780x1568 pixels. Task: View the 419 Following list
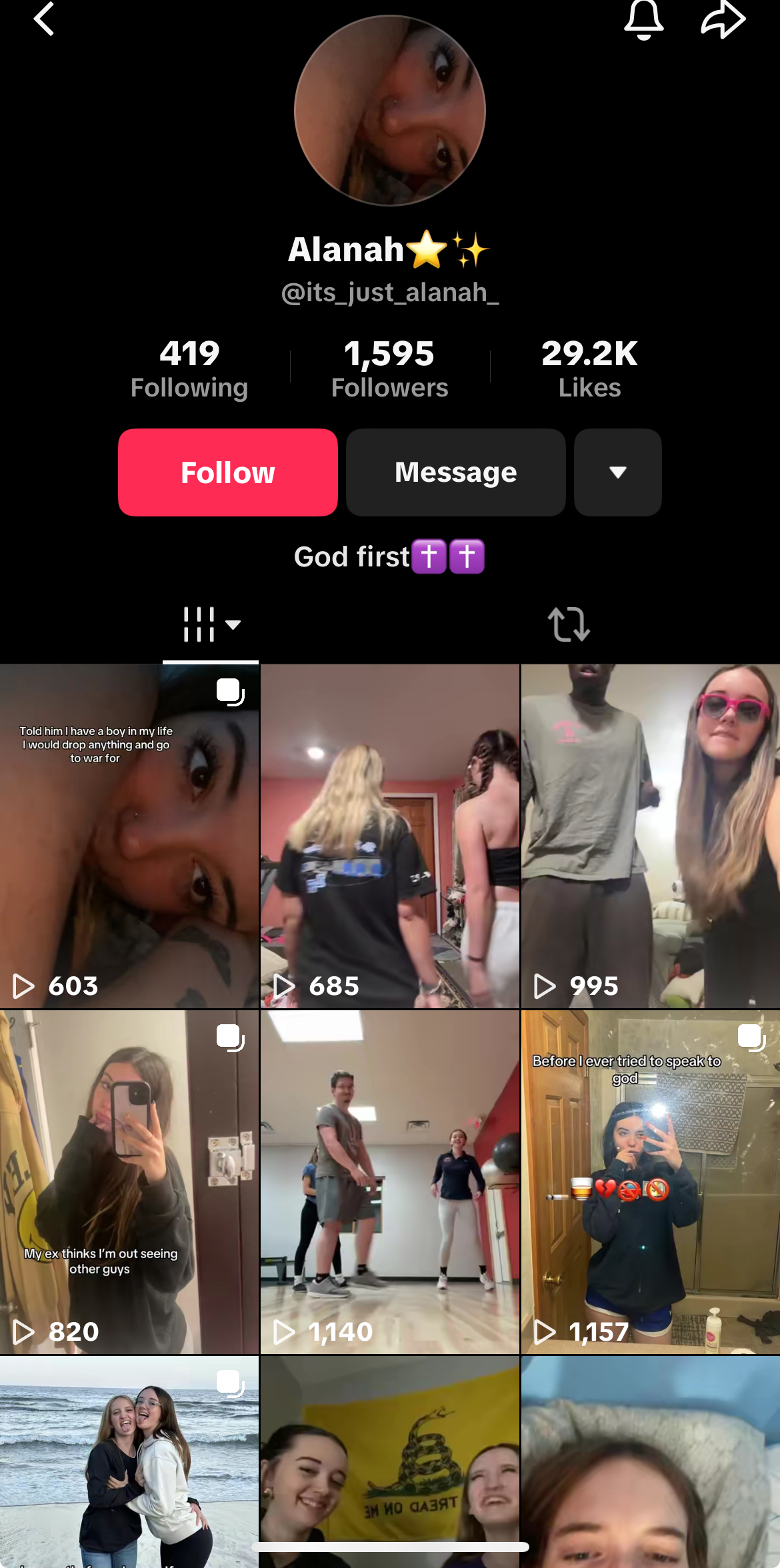[x=189, y=369]
